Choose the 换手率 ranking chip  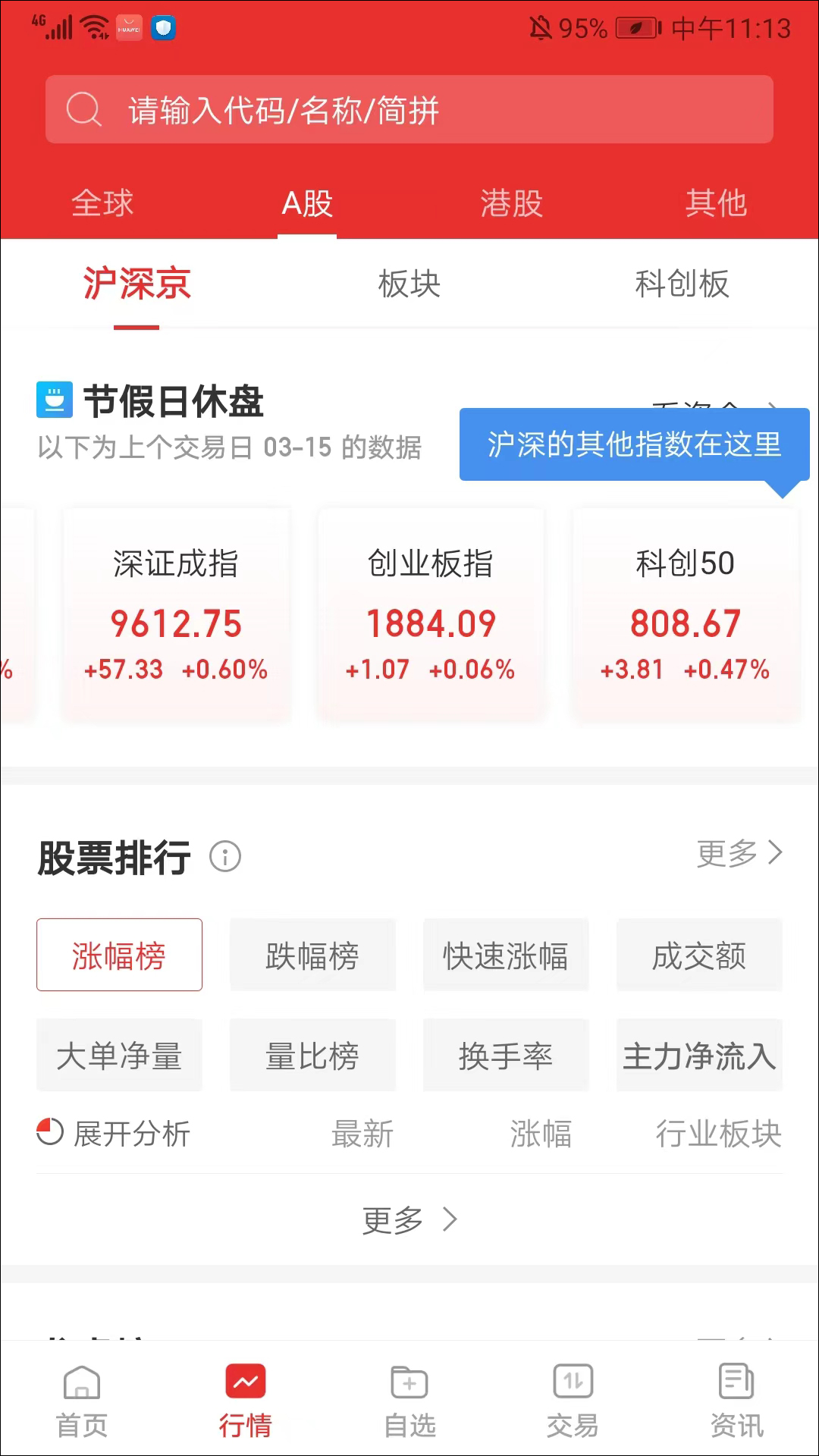[506, 1056]
